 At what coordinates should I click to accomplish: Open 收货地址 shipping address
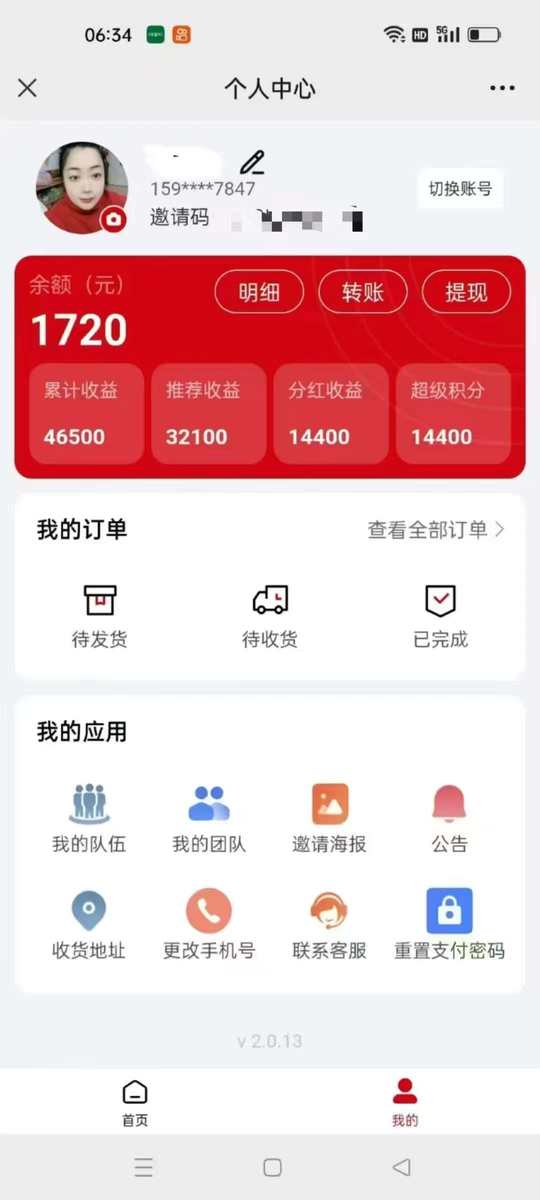click(x=89, y=925)
